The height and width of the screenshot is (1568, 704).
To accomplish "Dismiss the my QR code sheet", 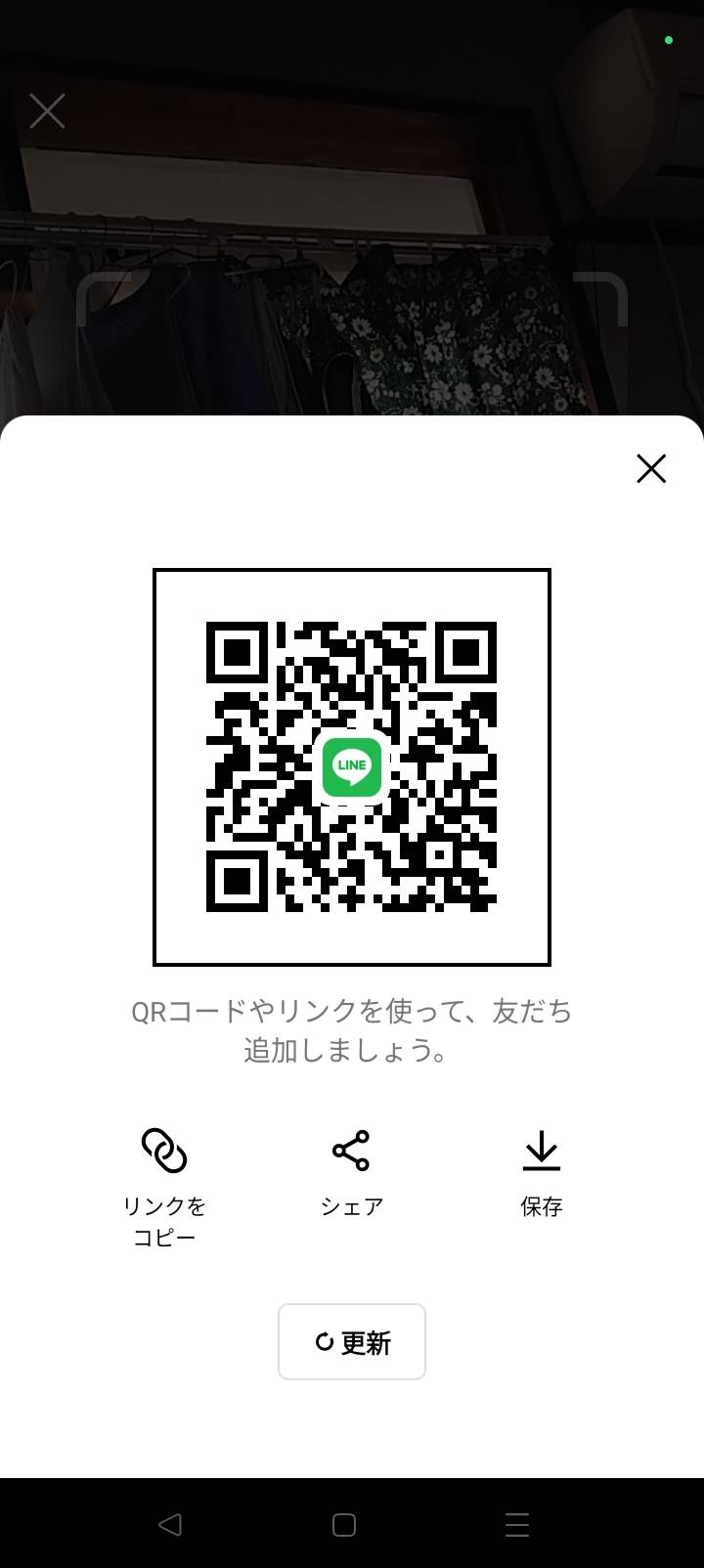I will [651, 469].
